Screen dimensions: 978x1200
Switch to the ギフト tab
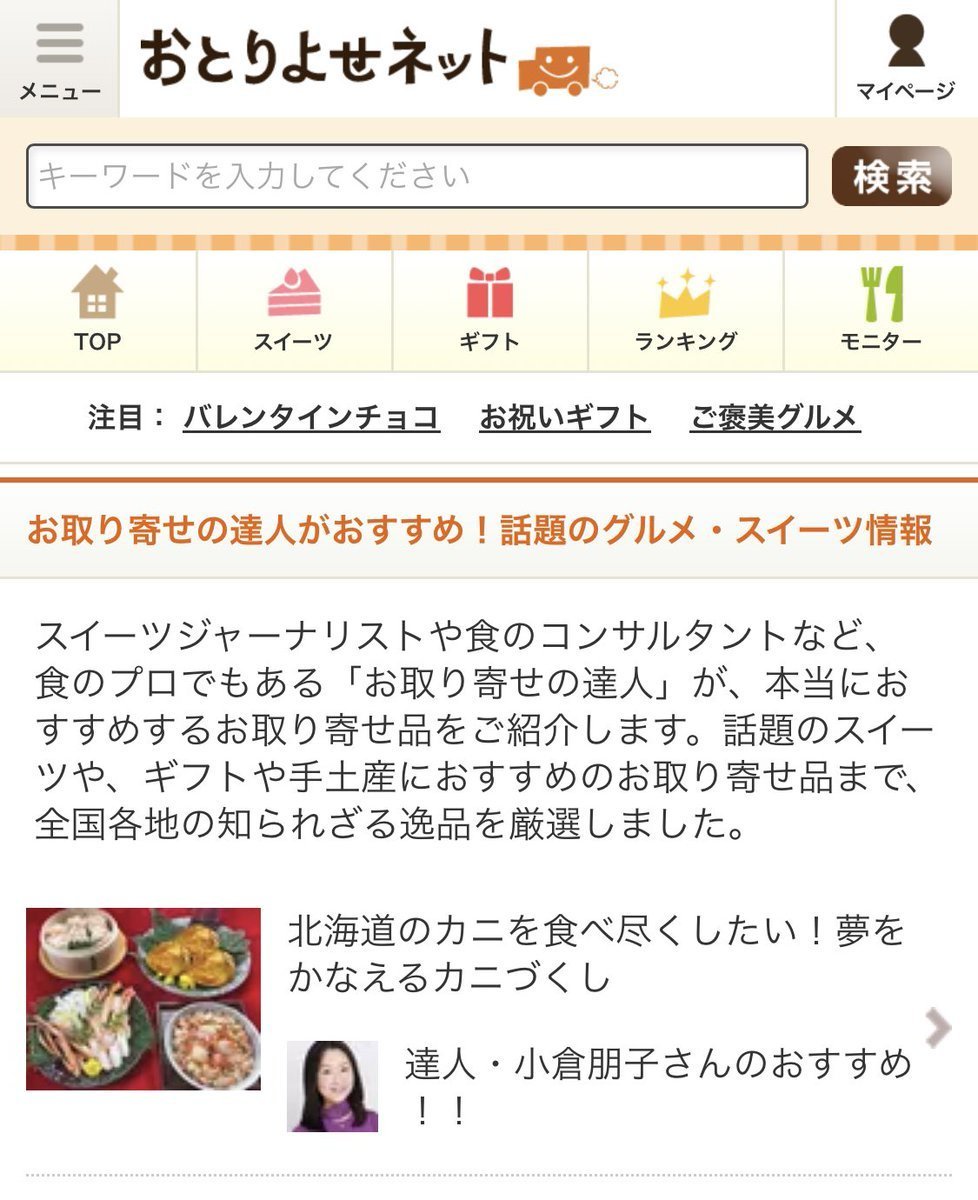click(489, 310)
